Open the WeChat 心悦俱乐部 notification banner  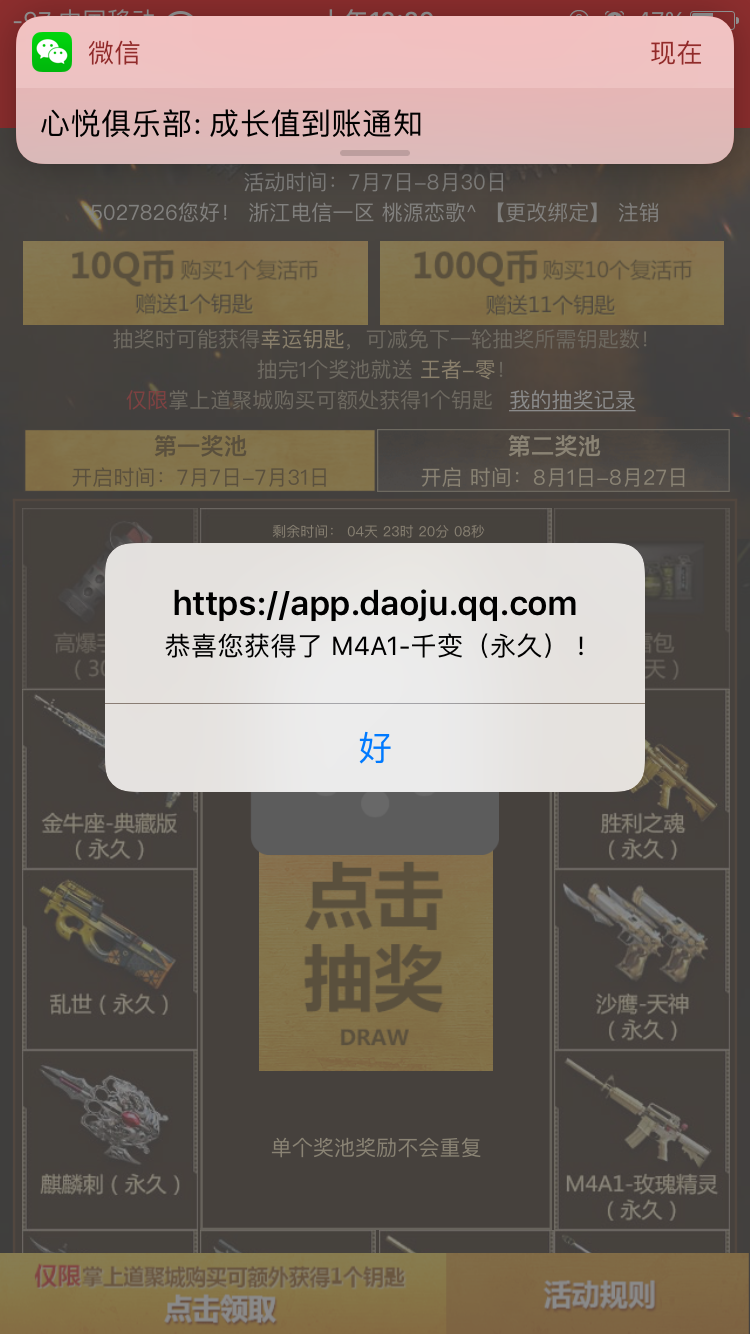(375, 90)
